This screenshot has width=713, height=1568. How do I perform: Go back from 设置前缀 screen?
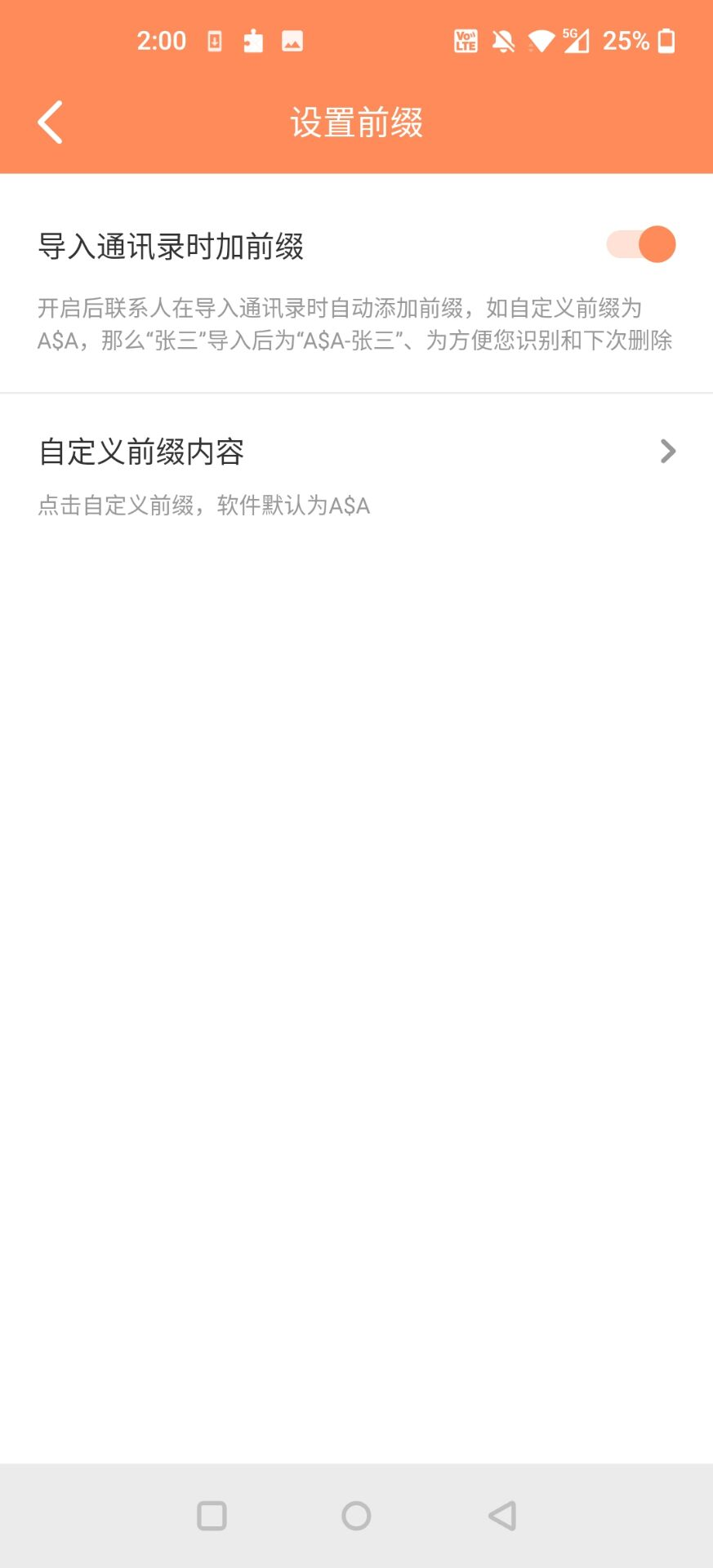pos(50,122)
